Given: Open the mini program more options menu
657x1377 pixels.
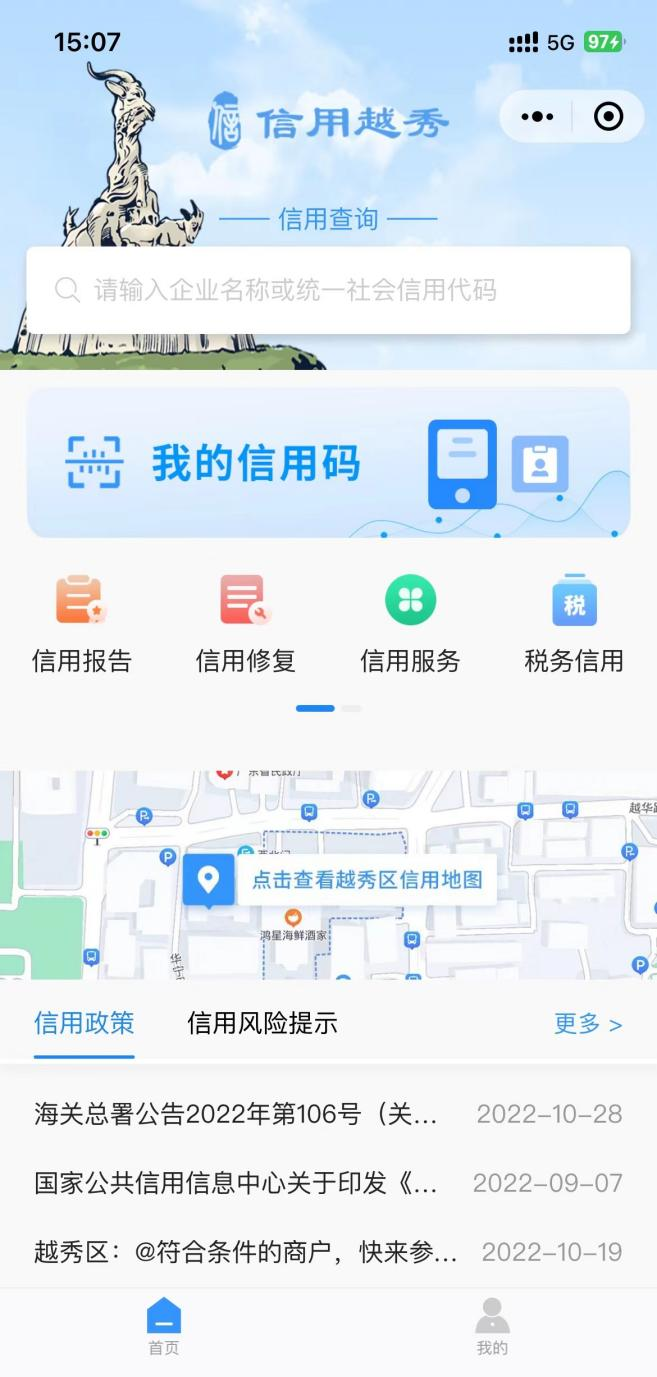Looking at the screenshot, I should pos(537,117).
